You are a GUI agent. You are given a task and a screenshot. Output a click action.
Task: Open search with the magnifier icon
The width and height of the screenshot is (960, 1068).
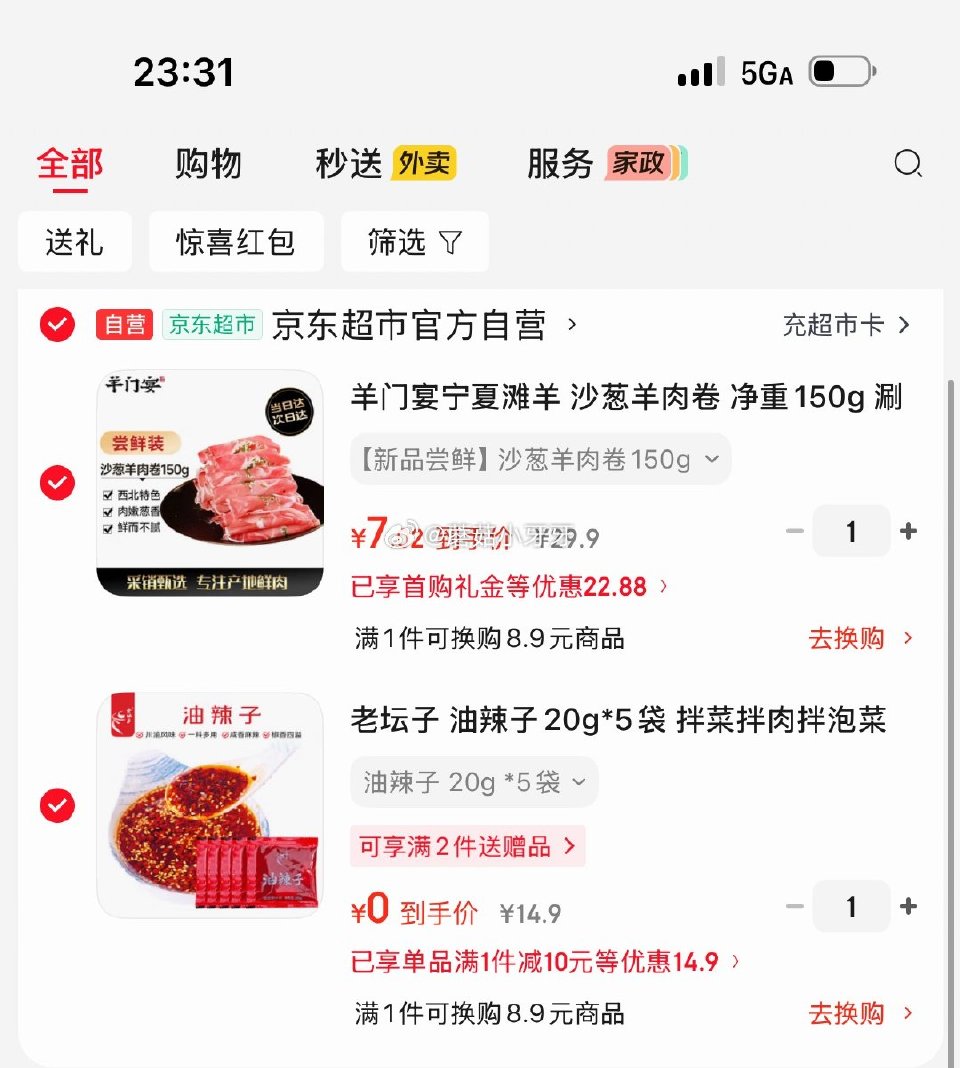click(x=909, y=164)
